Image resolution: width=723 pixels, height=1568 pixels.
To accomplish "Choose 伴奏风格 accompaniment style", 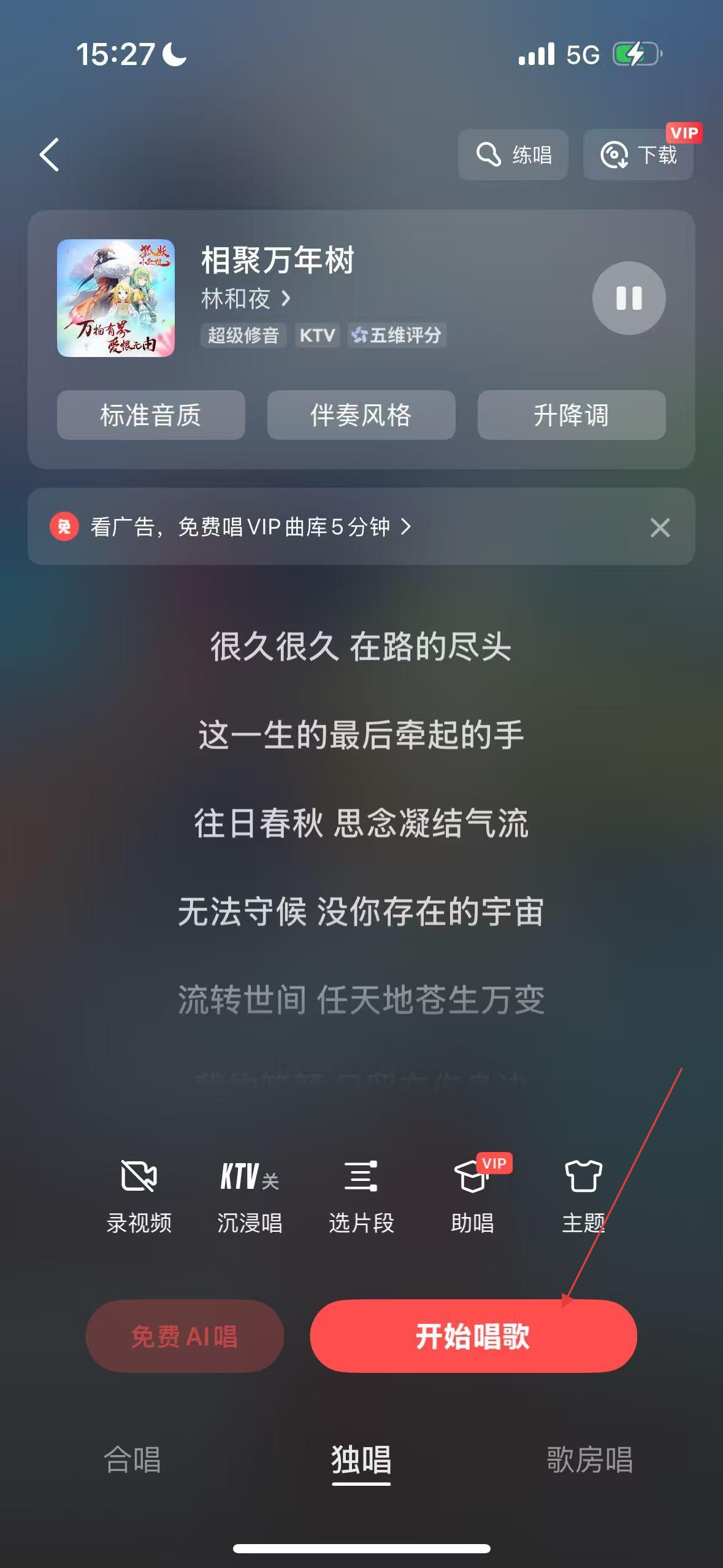I will click(361, 415).
